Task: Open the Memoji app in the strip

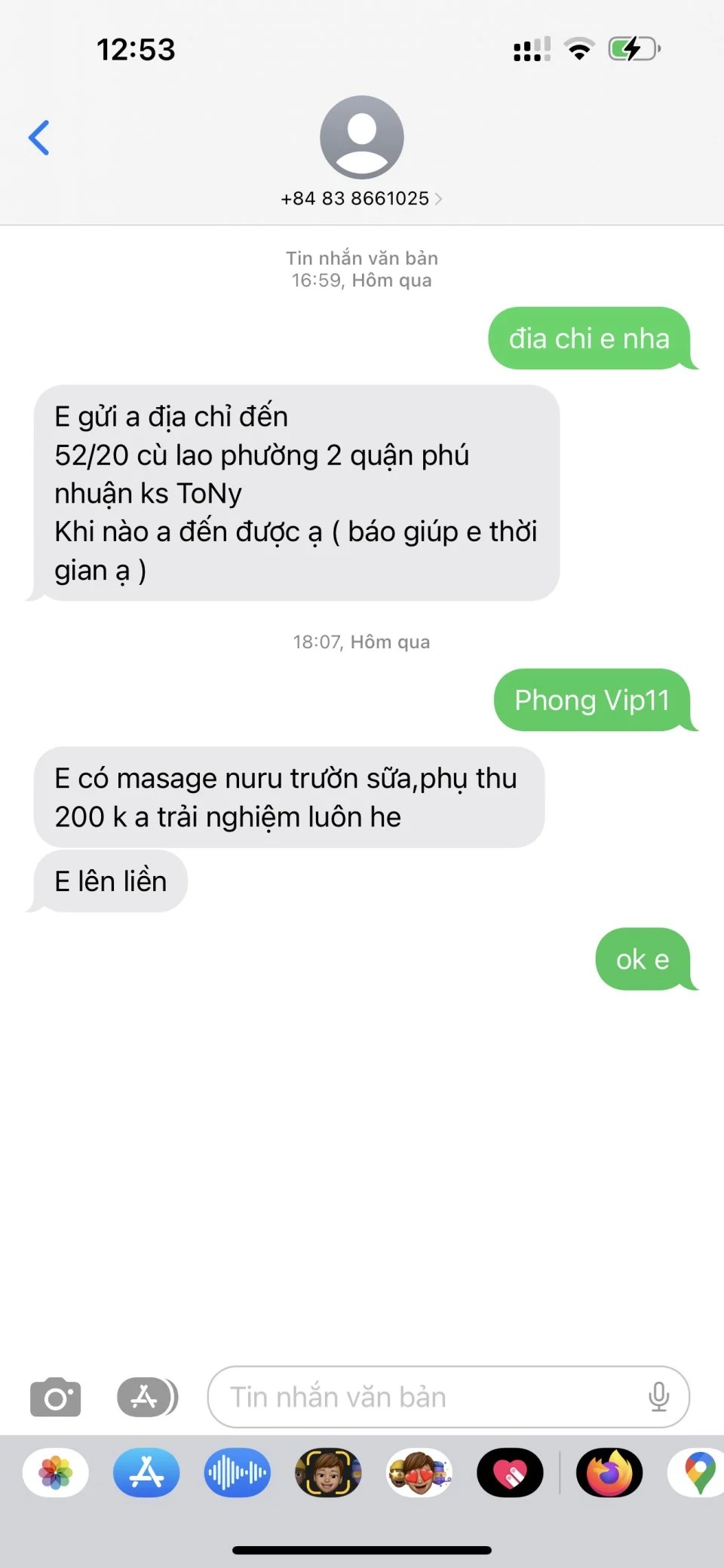Action: pos(328,1472)
